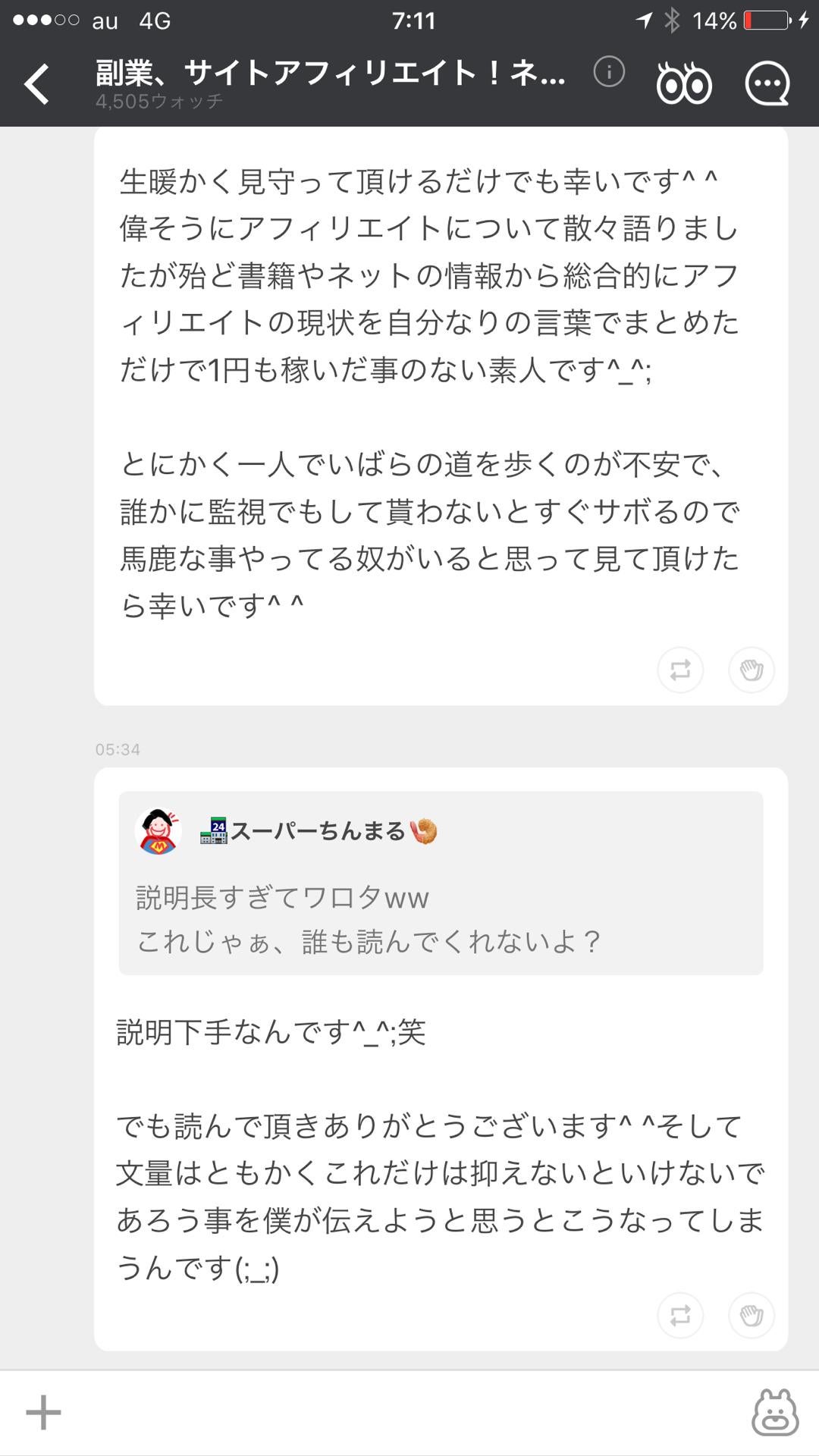Tap スーパーちんまる's avatar image
Viewport: 819px width, 1456px height.
pyautogui.click(x=157, y=832)
